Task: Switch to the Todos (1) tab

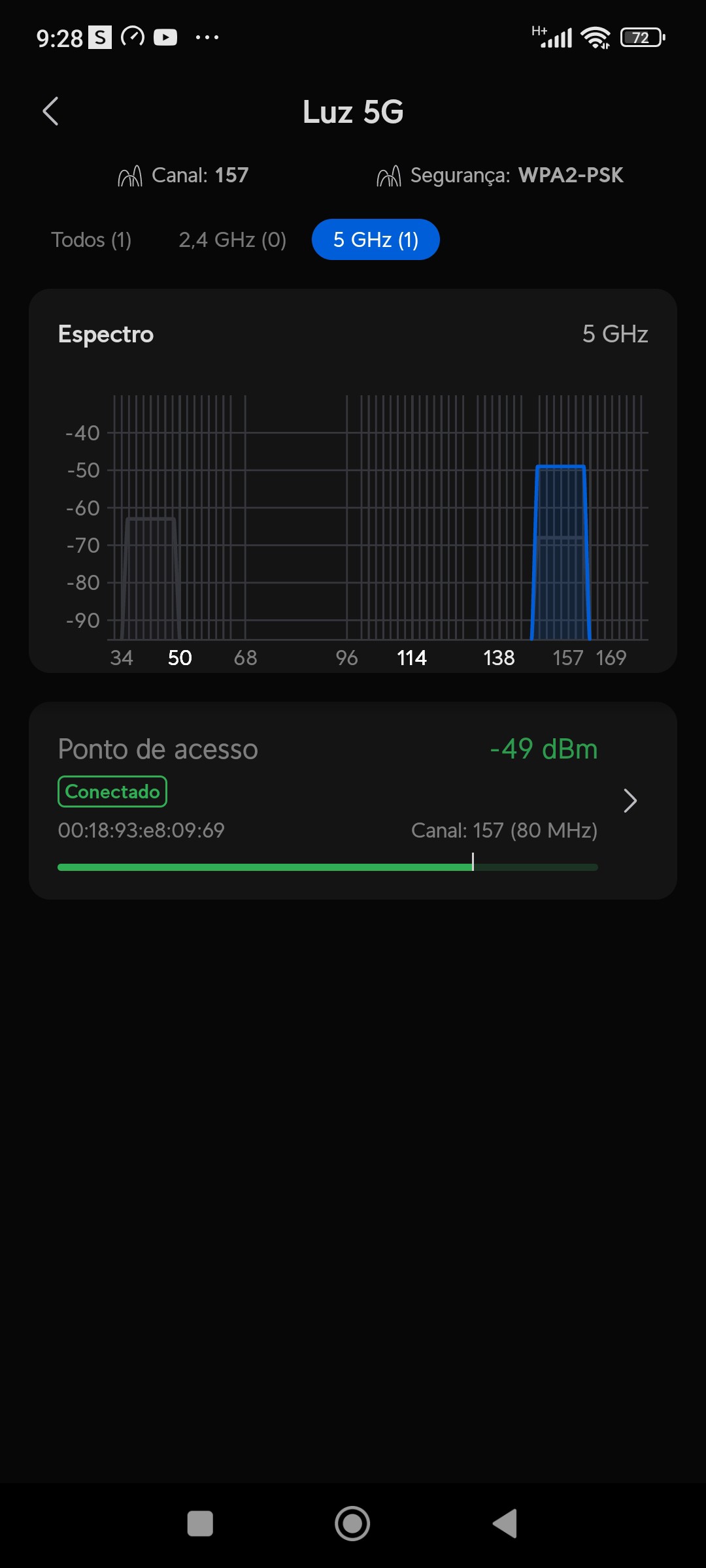Action: (x=92, y=240)
